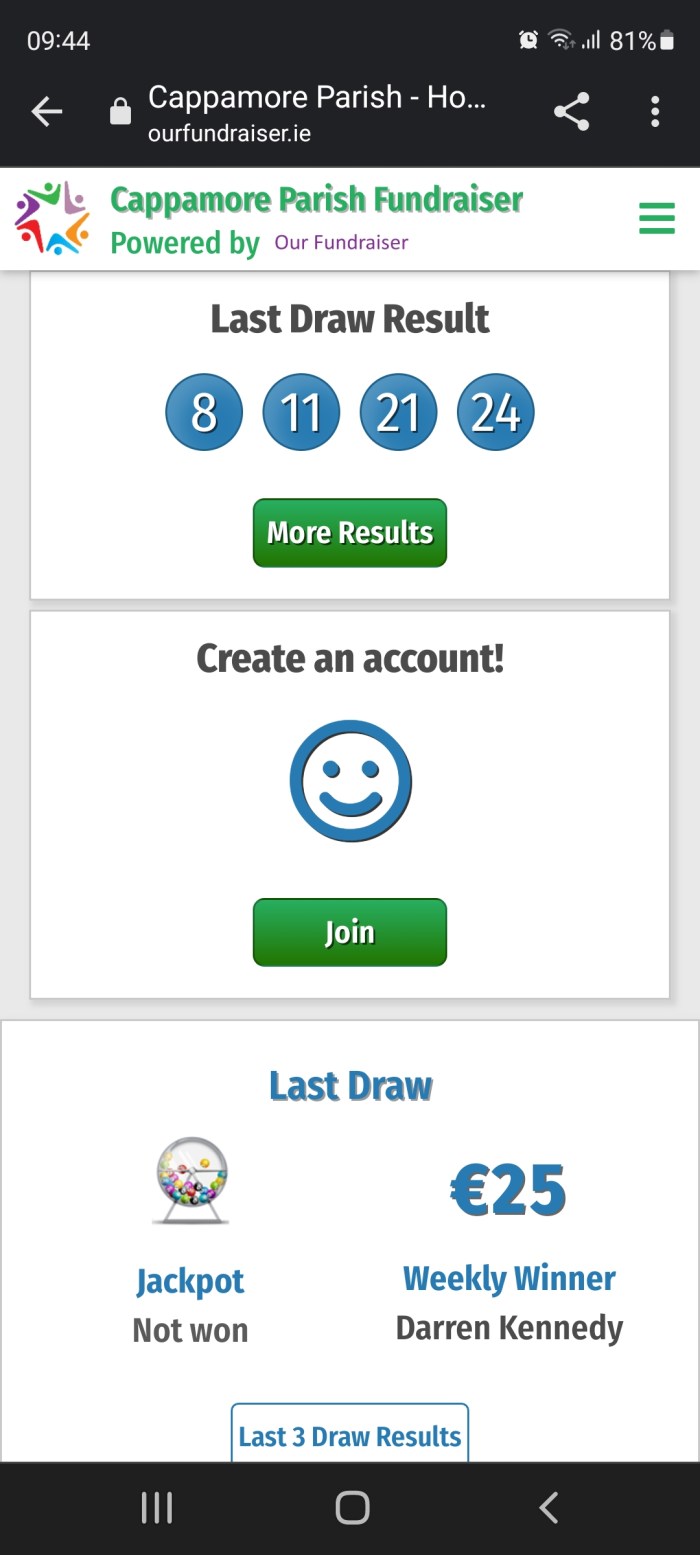Share this page
This screenshot has width=700, height=1555.
pos(571,112)
